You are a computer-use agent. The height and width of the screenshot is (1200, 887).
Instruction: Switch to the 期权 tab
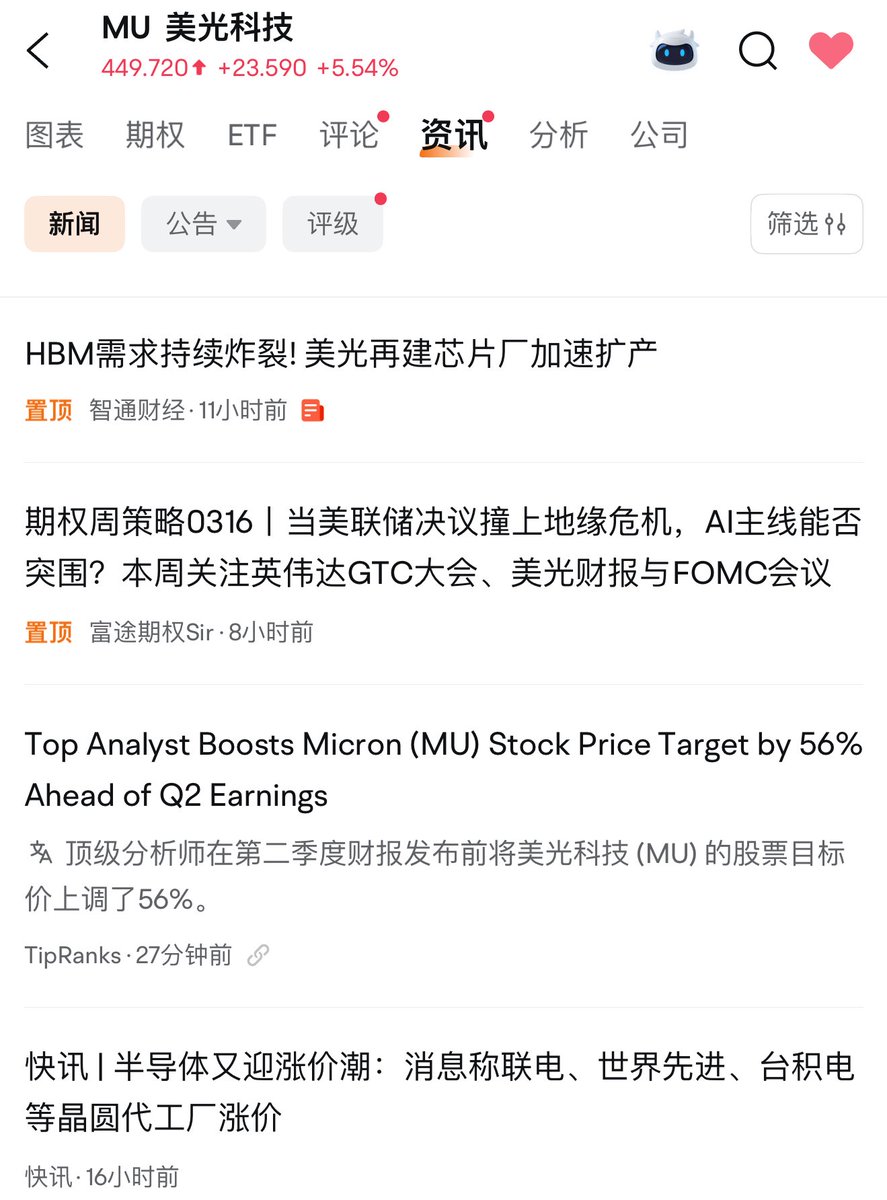coord(155,135)
